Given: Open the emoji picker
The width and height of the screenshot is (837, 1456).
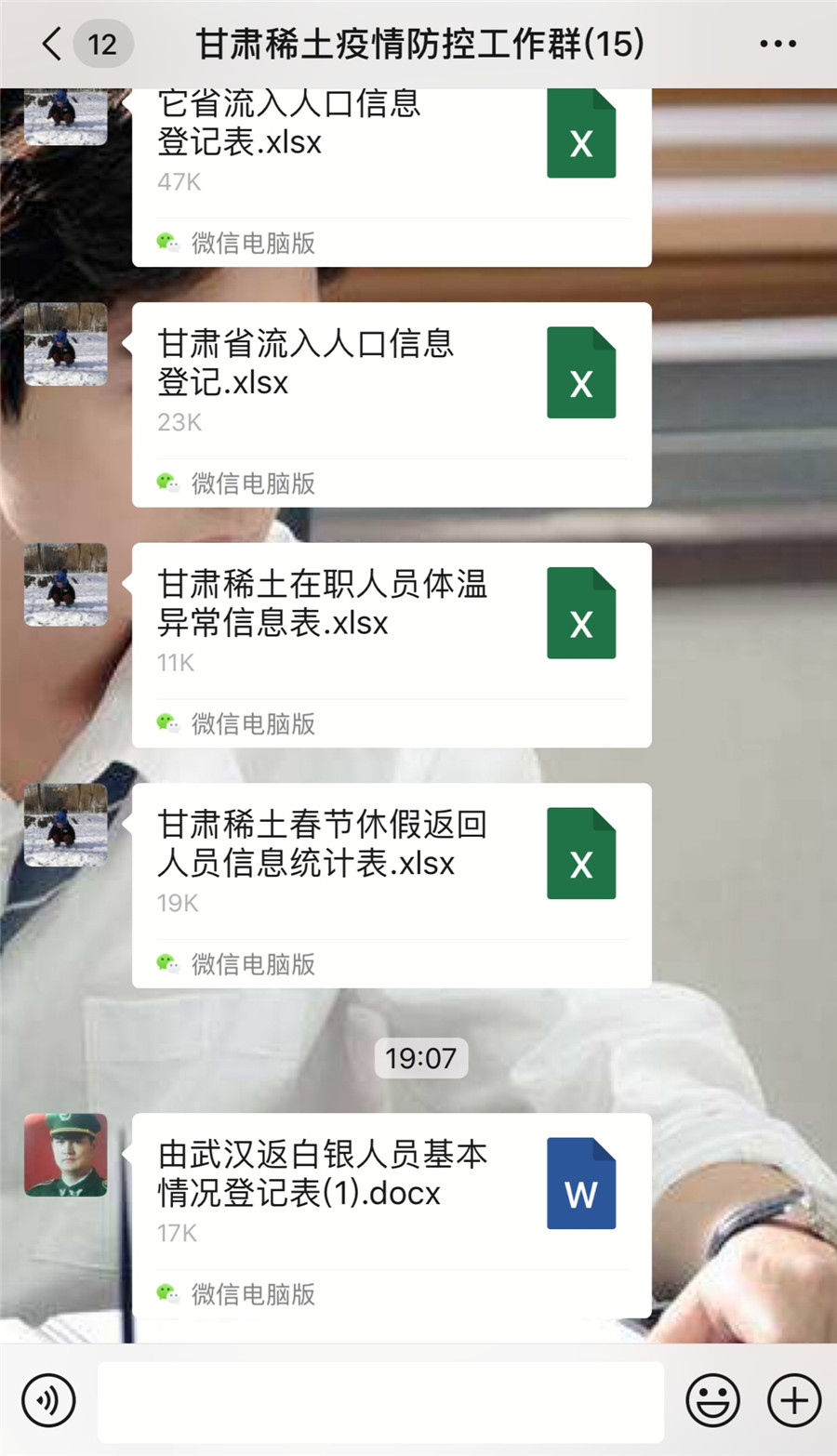Looking at the screenshot, I should pyautogui.click(x=713, y=1400).
